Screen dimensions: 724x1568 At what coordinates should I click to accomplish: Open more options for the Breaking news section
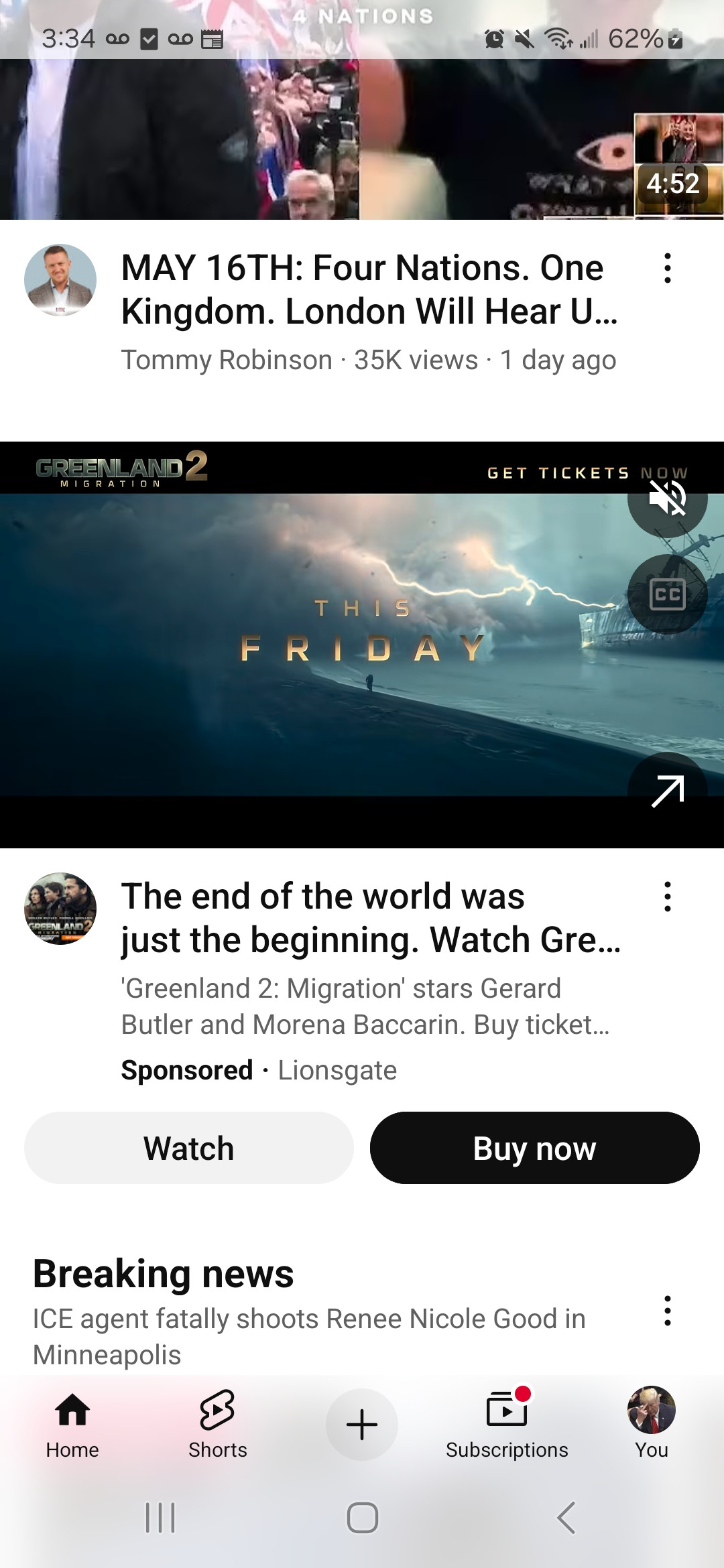pyautogui.click(x=667, y=1311)
